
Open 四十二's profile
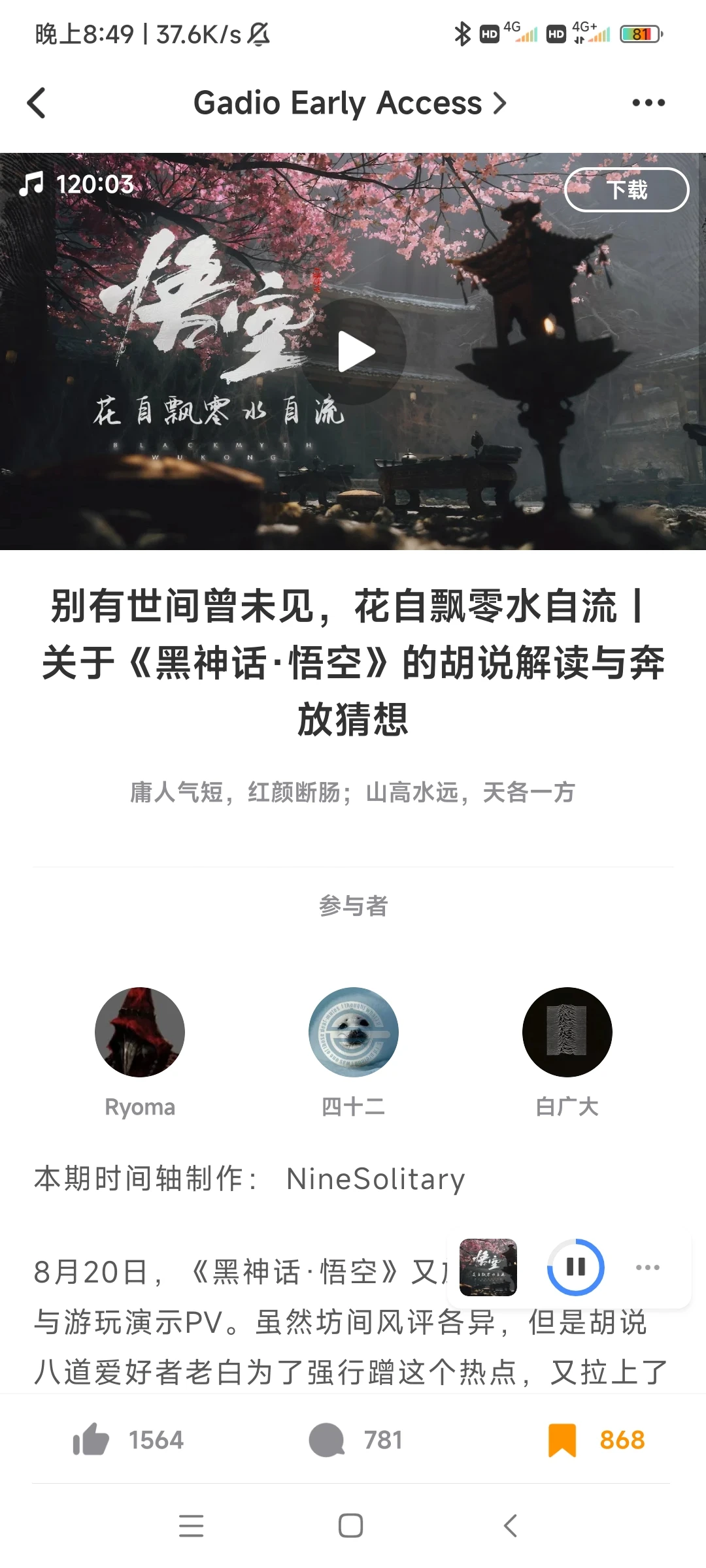coord(354,1032)
